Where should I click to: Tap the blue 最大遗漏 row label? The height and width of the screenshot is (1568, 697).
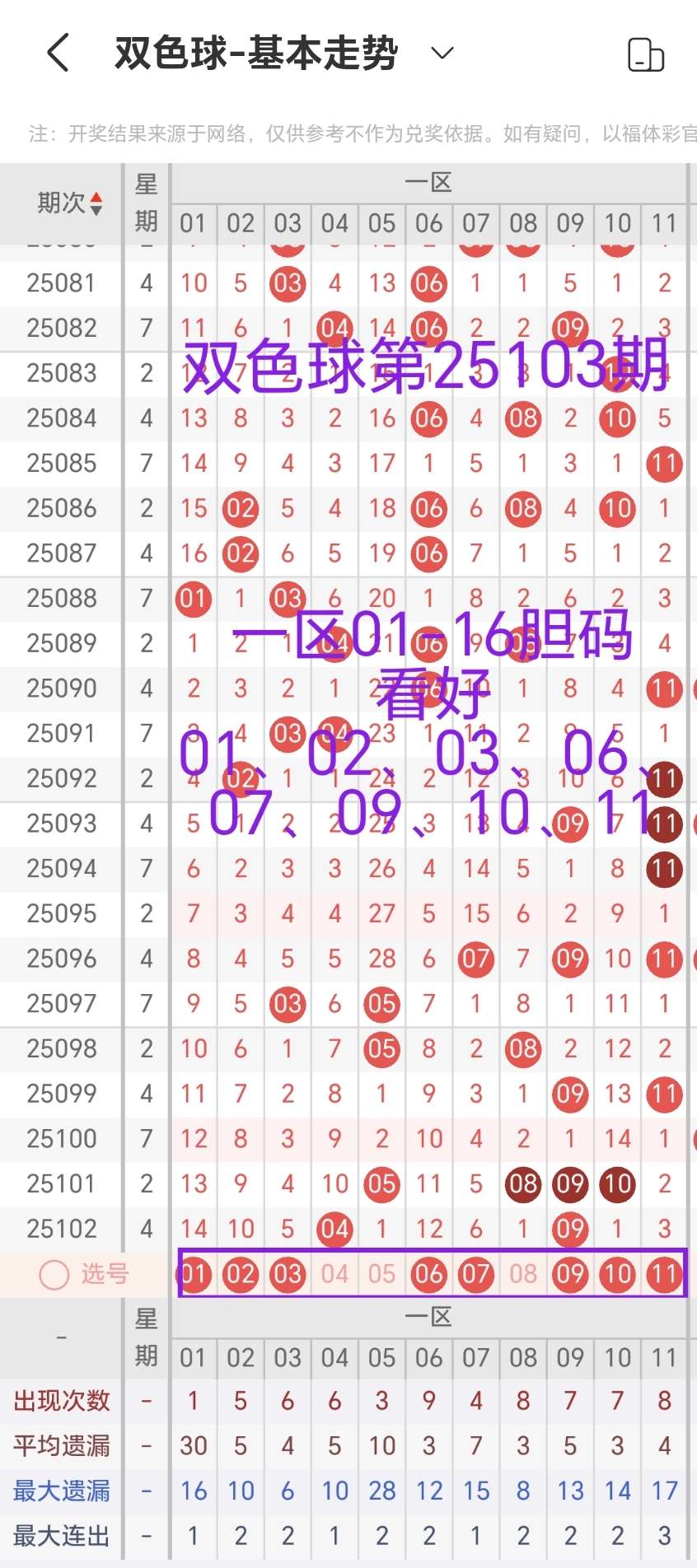59,1491
